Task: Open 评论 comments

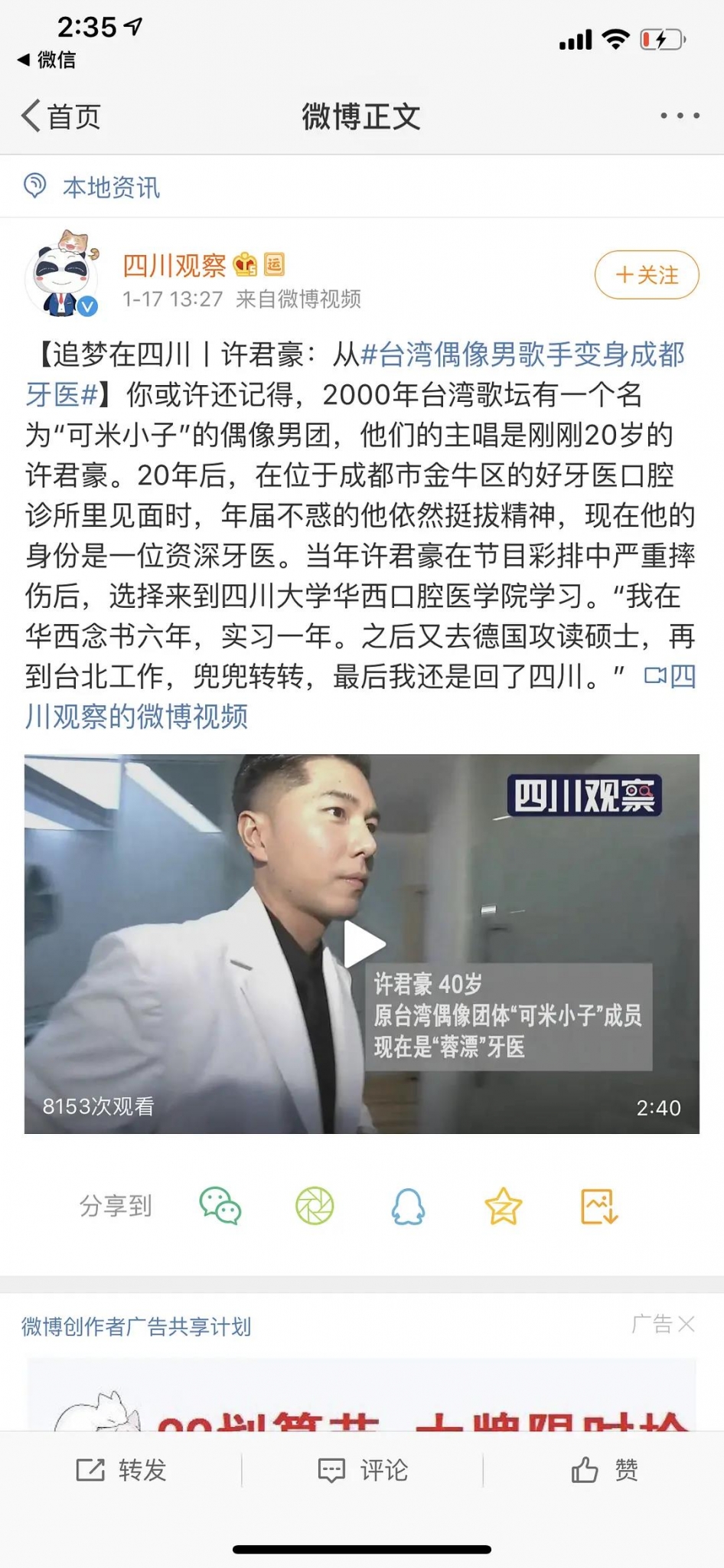Action: click(x=362, y=1470)
